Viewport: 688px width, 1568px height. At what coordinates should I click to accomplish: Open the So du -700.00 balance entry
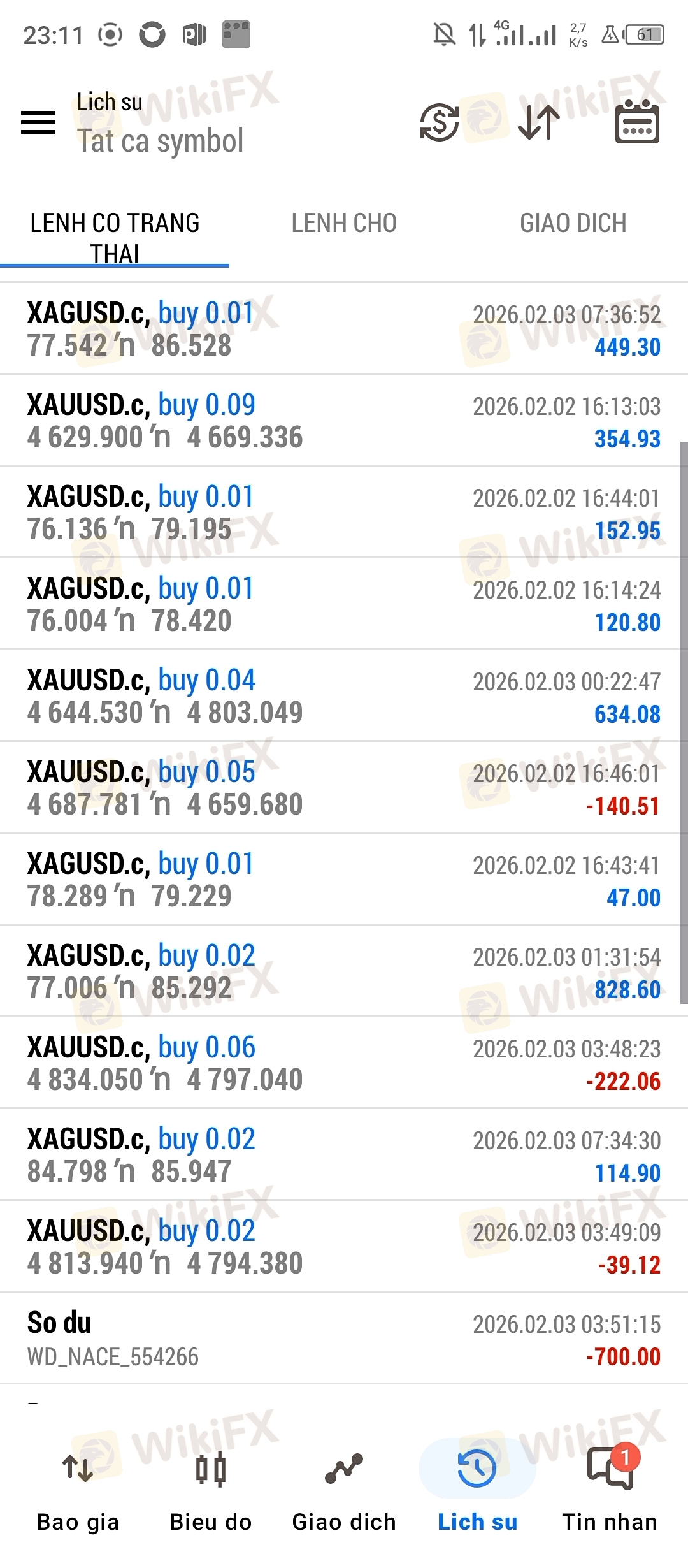click(x=344, y=1339)
